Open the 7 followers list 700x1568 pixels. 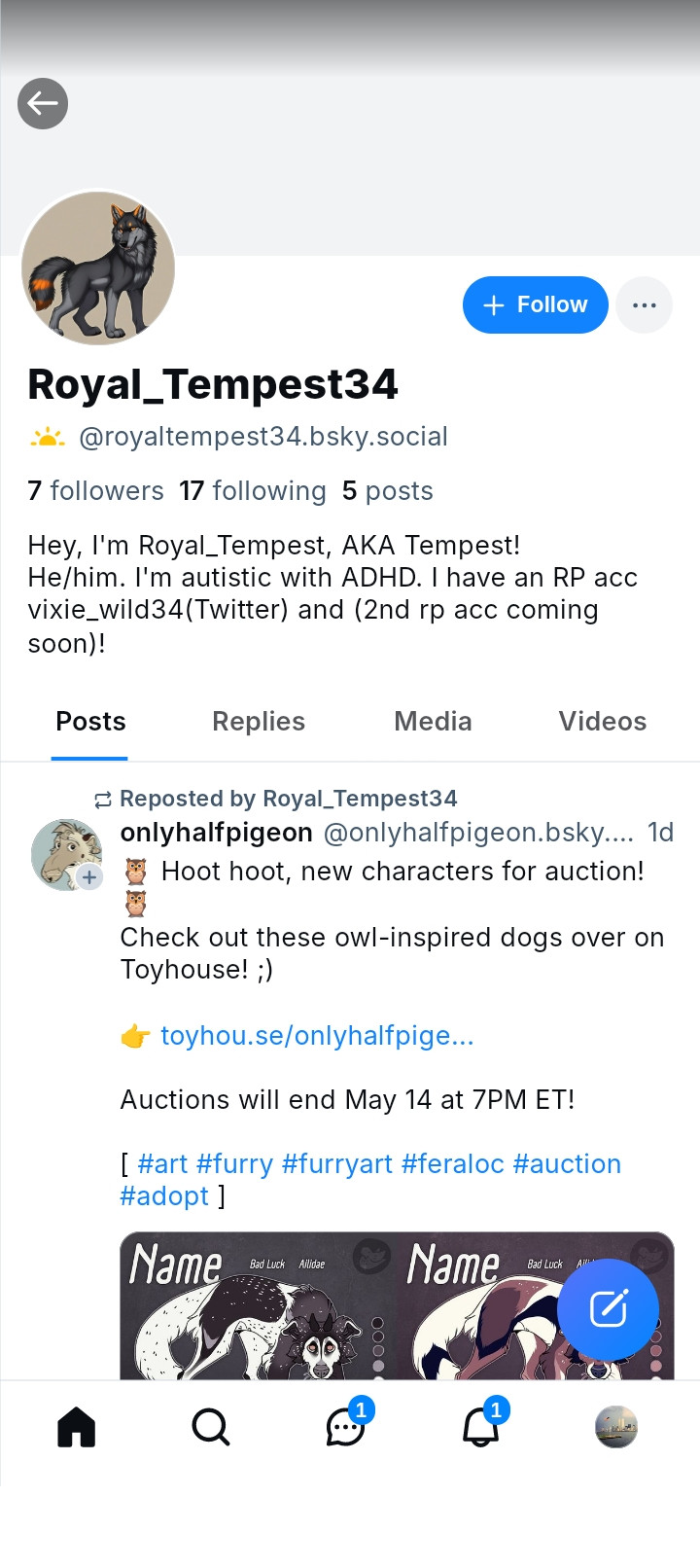coord(95,490)
